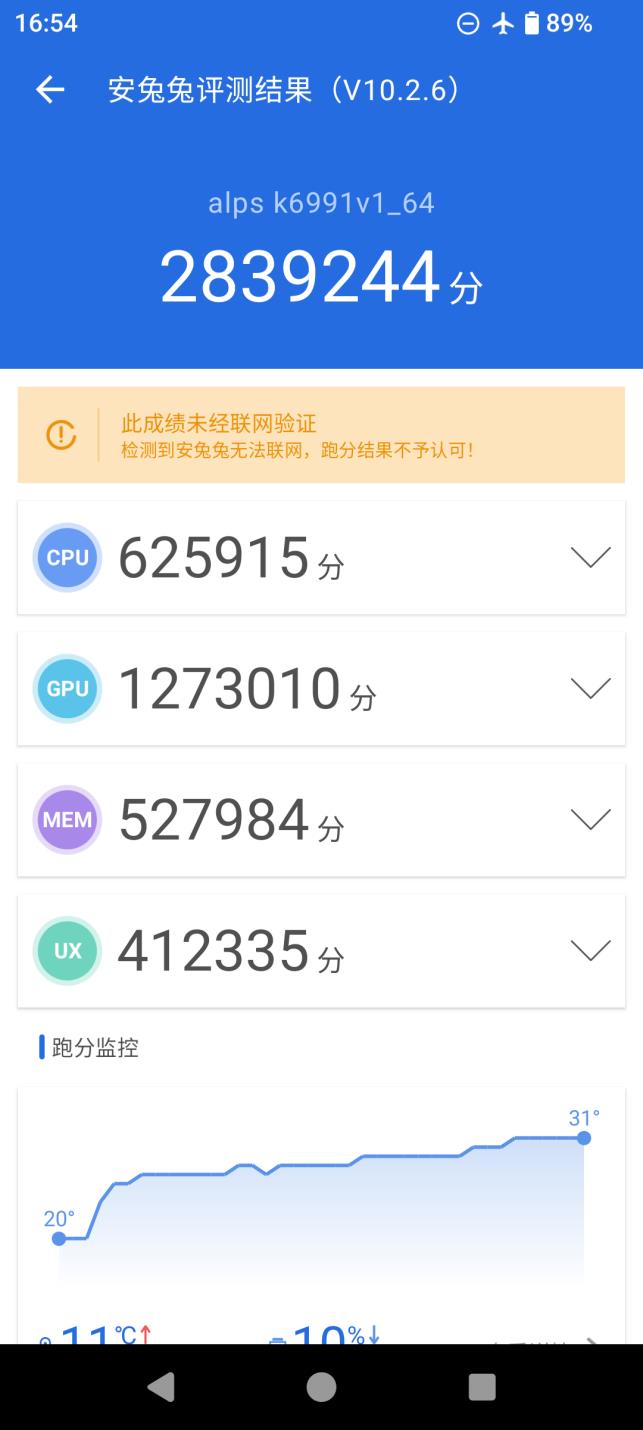Image resolution: width=643 pixels, height=1430 pixels.
Task: Go back from AnTuTu results page
Action: [x=50, y=91]
